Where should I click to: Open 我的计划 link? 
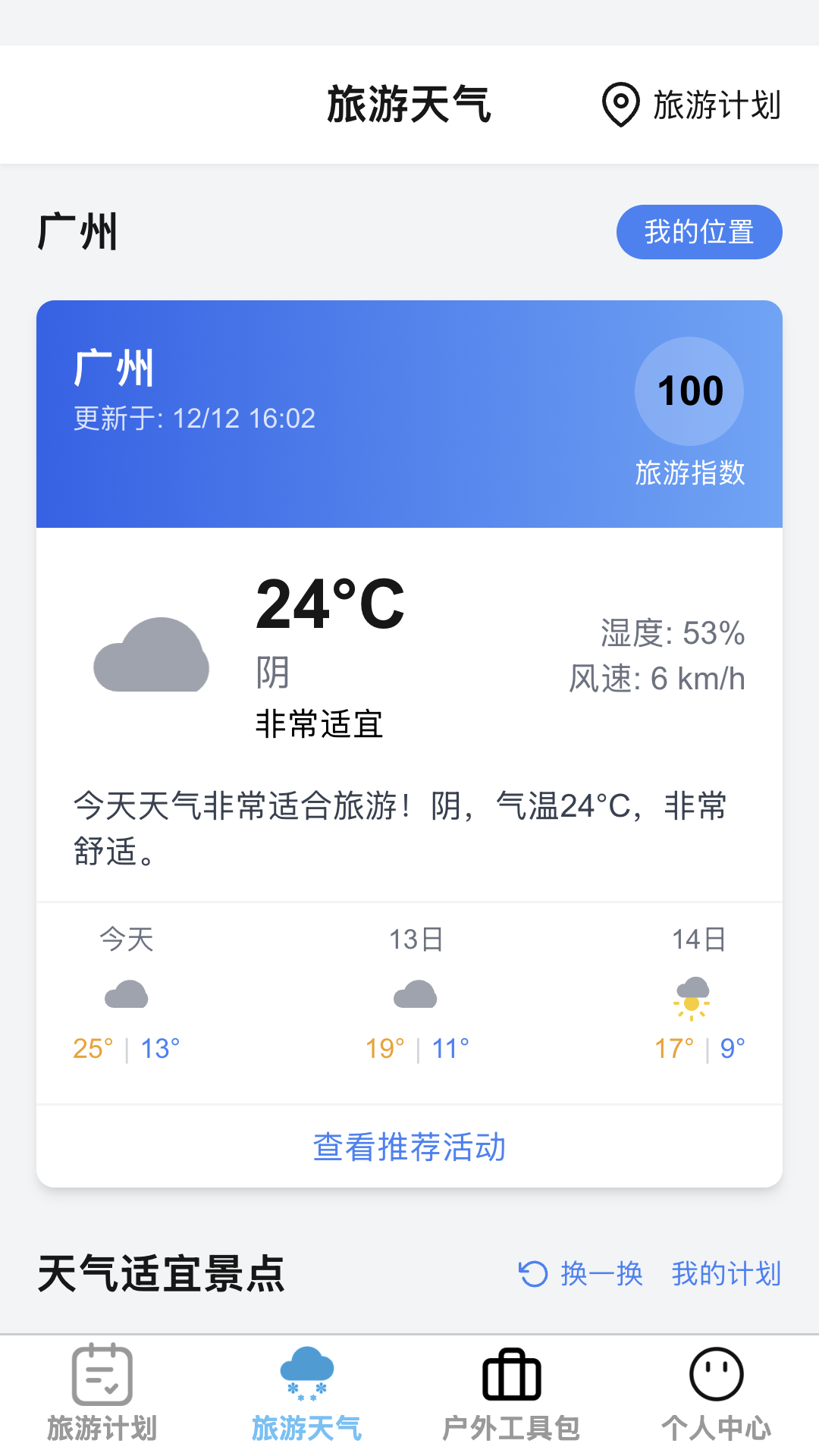click(726, 1274)
